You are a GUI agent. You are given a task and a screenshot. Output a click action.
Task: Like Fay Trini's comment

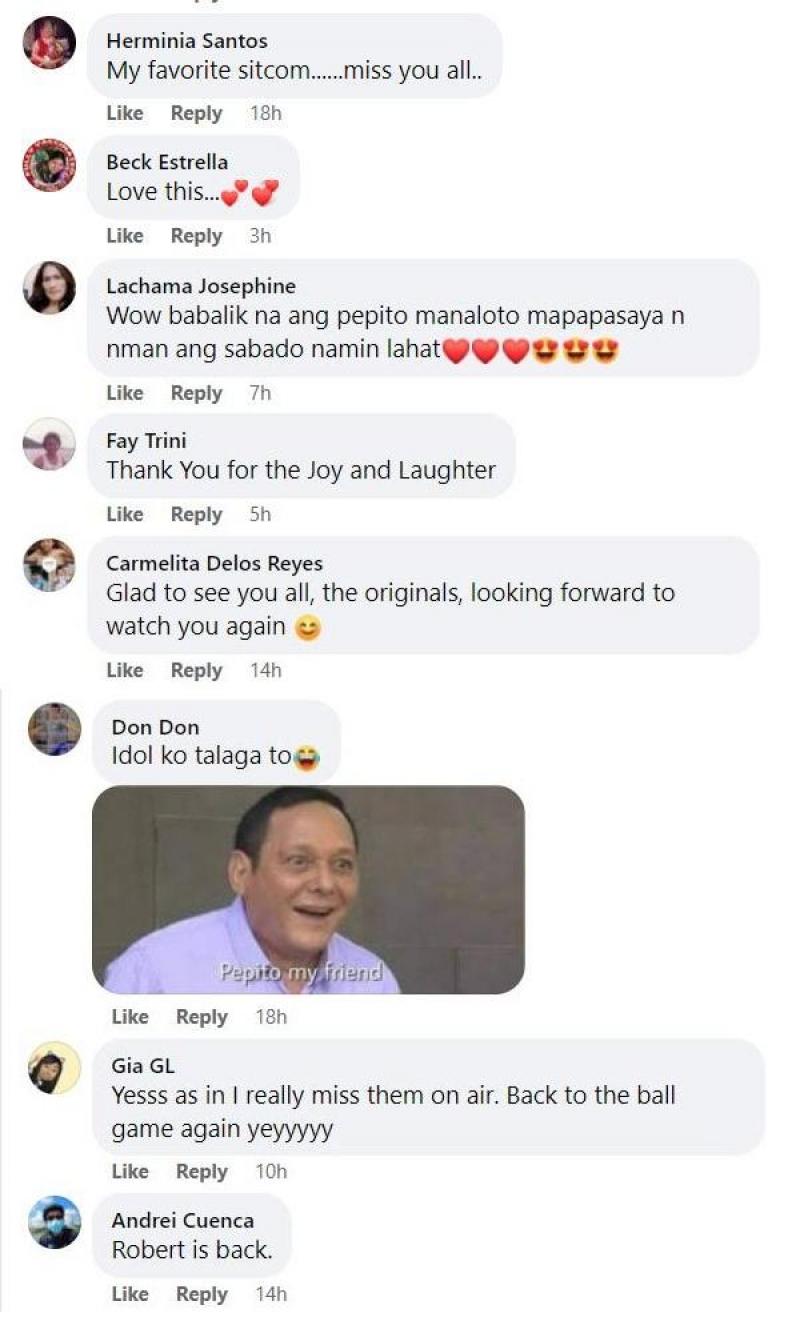pyautogui.click(x=125, y=514)
